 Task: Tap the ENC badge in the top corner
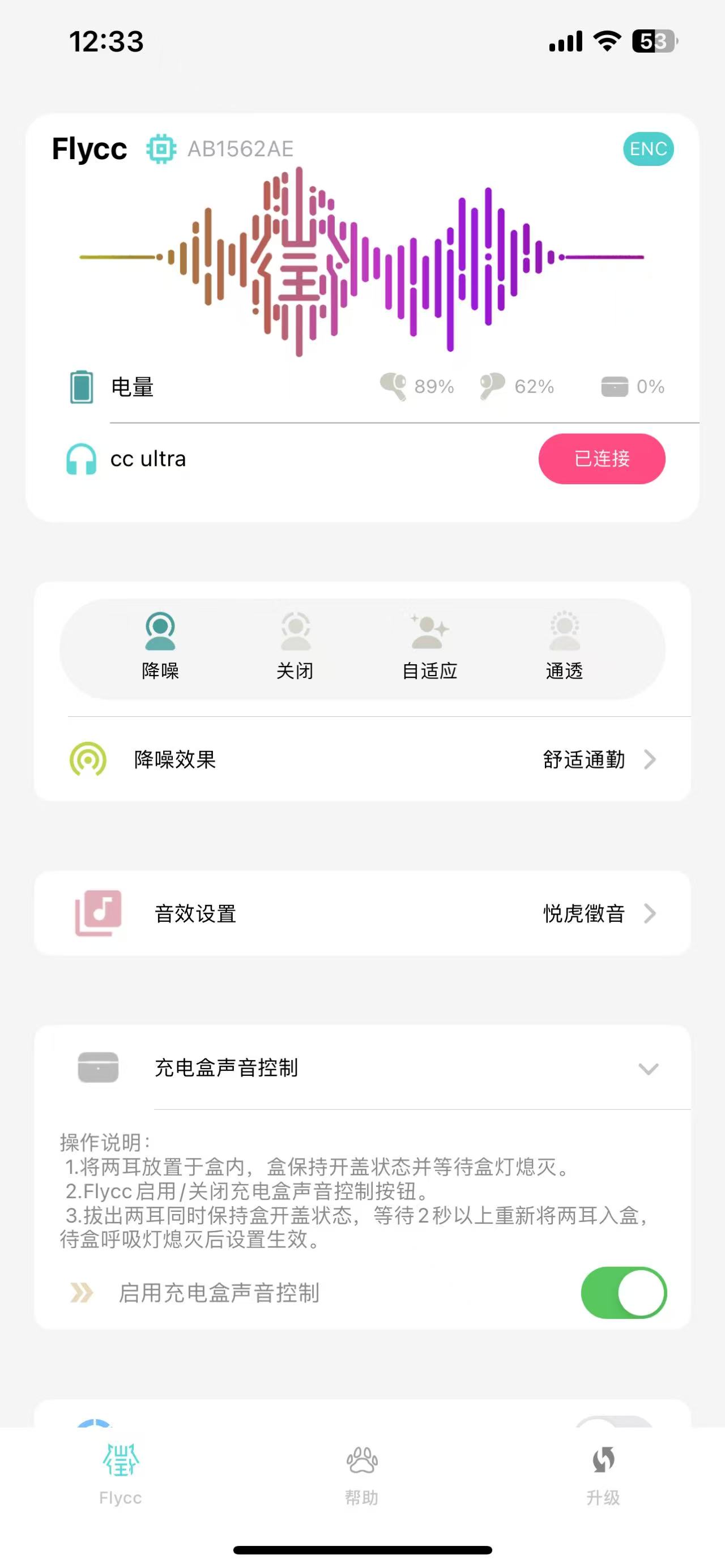(649, 149)
